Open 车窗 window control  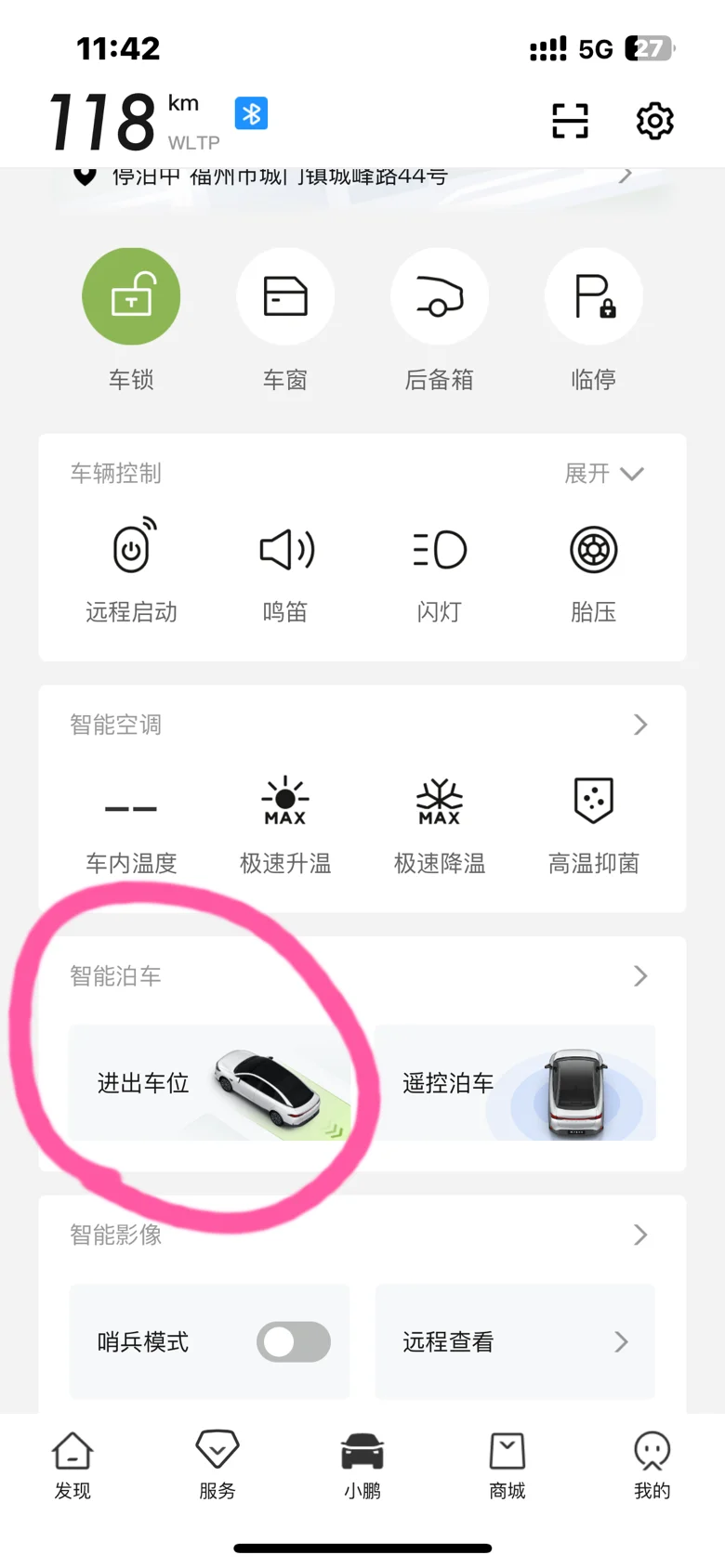click(x=285, y=297)
